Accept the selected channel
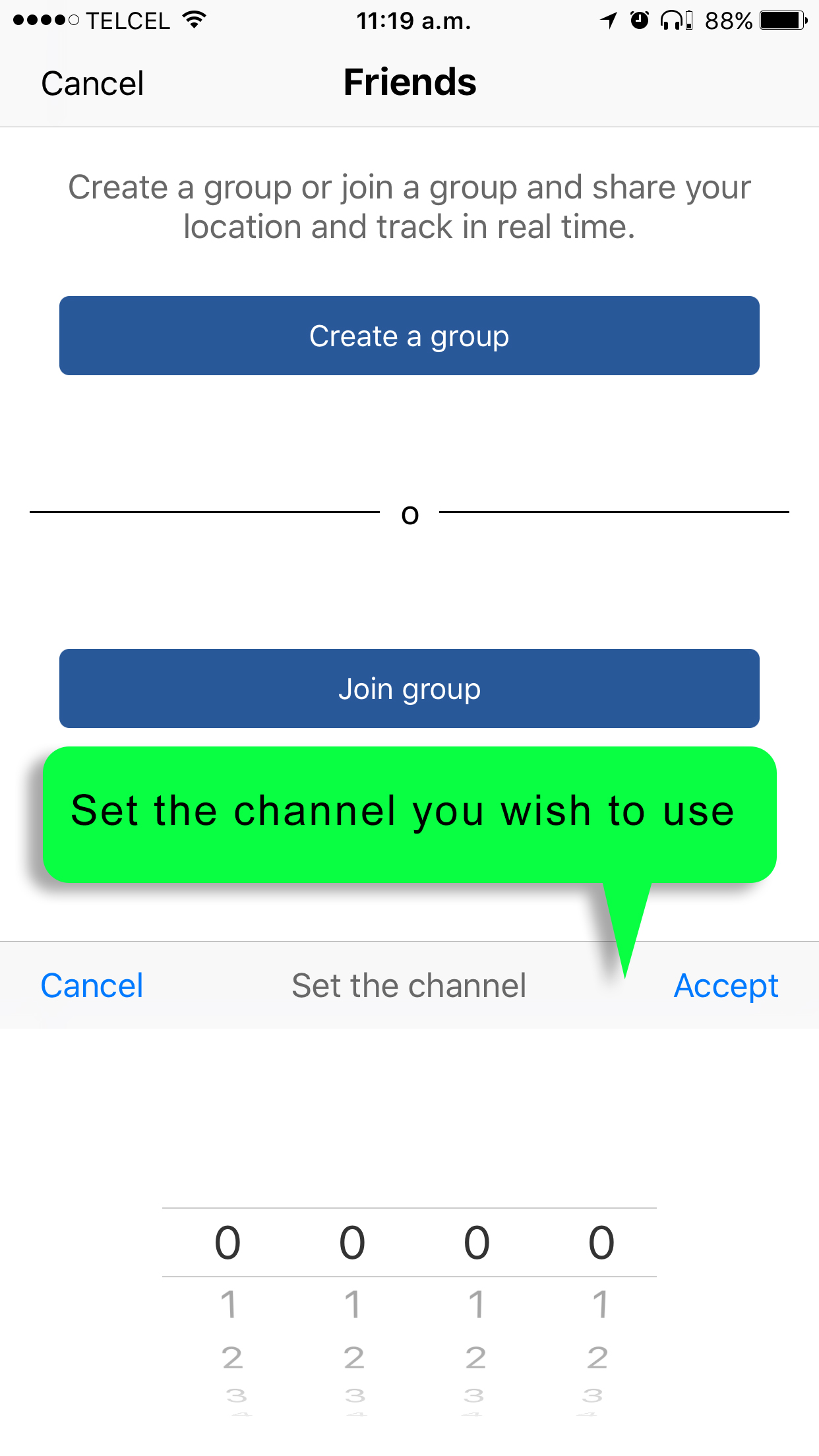This screenshot has height=1456, width=819. coord(725,986)
